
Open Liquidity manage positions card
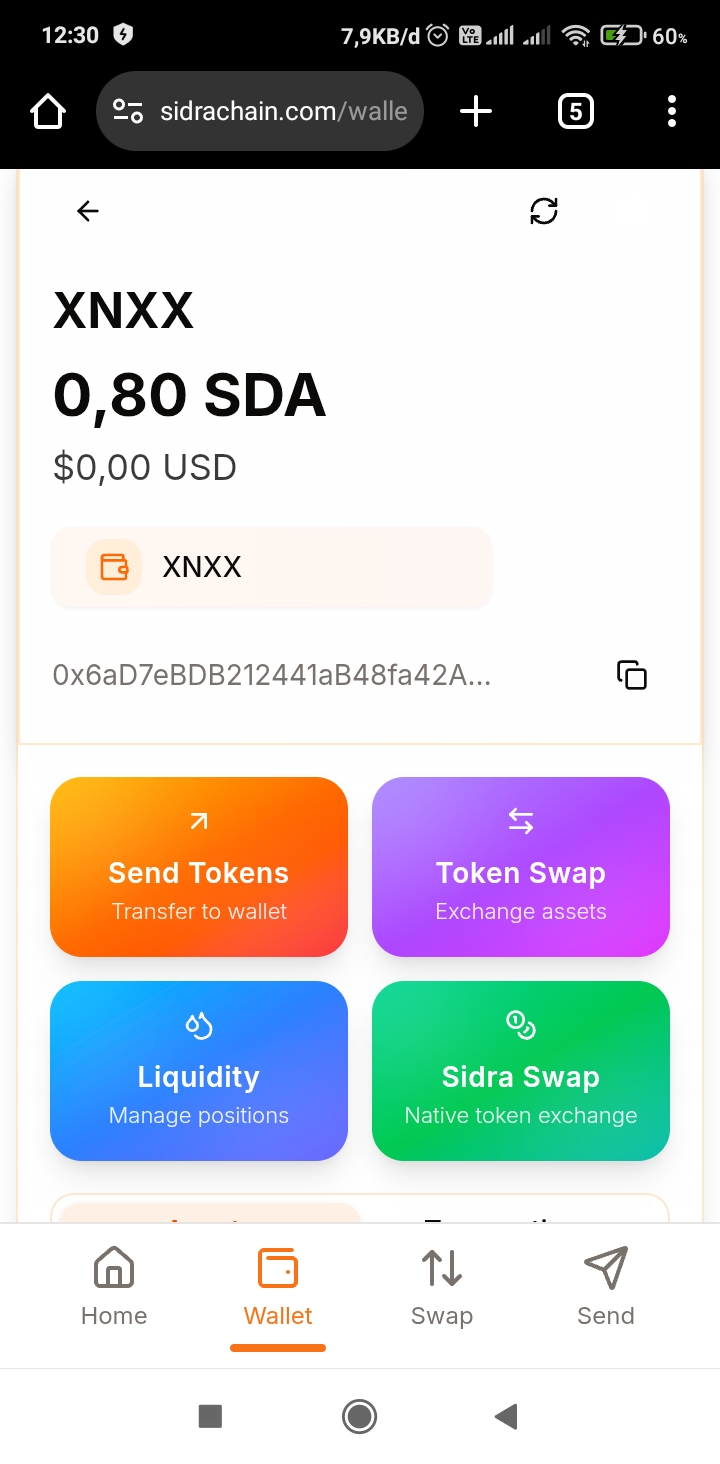(x=199, y=1071)
